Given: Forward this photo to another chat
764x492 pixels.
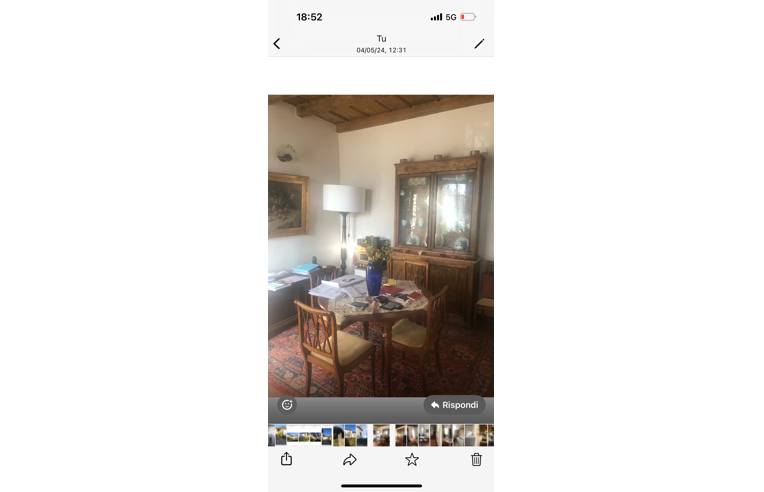Looking at the screenshot, I should 350,460.
